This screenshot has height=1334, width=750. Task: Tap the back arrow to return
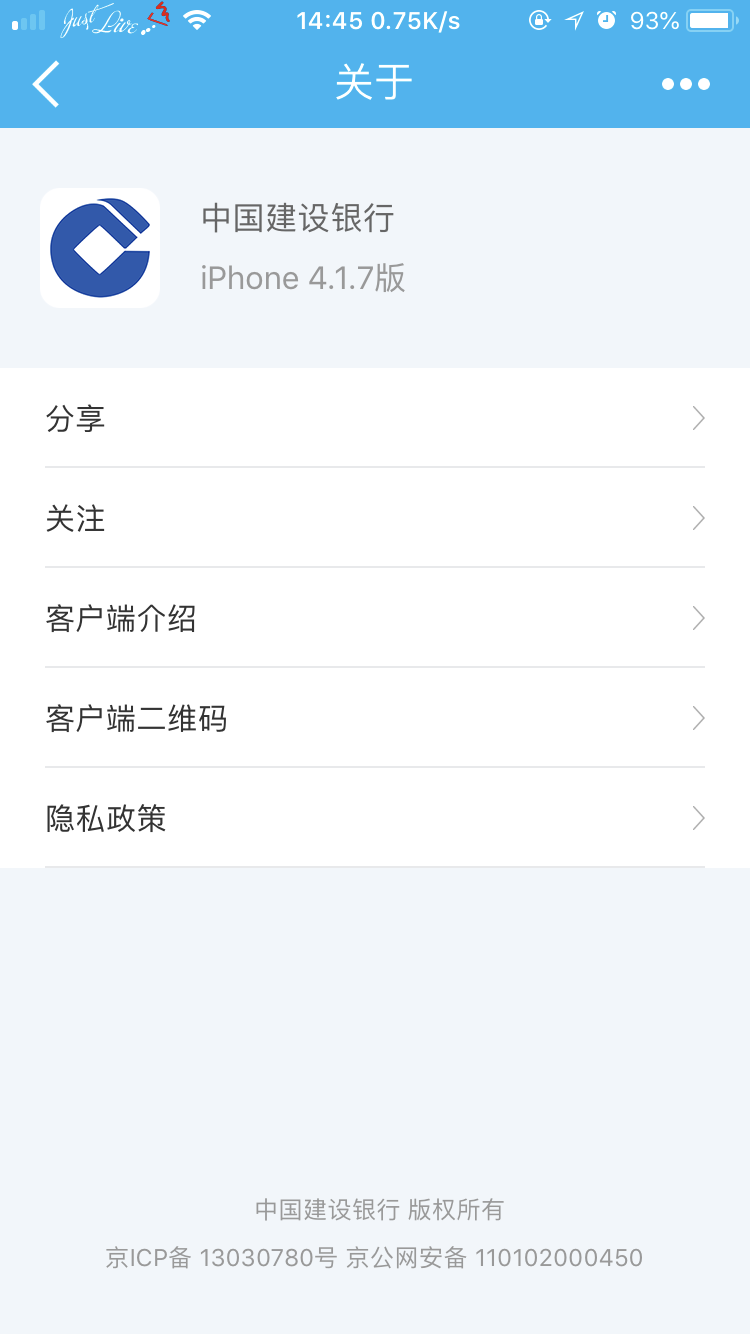(45, 84)
